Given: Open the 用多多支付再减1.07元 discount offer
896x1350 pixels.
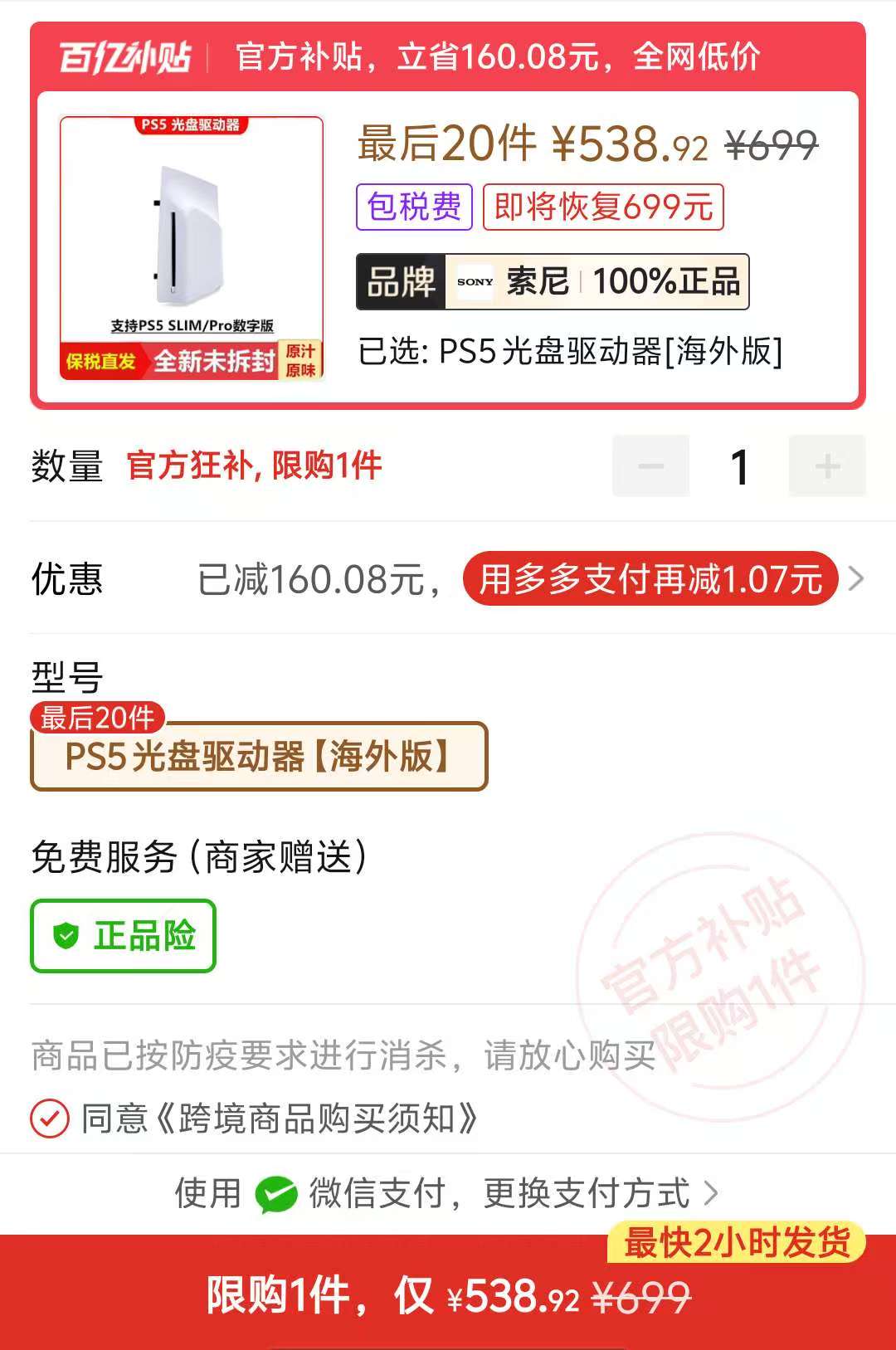Looking at the screenshot, I should click(650, 579).
